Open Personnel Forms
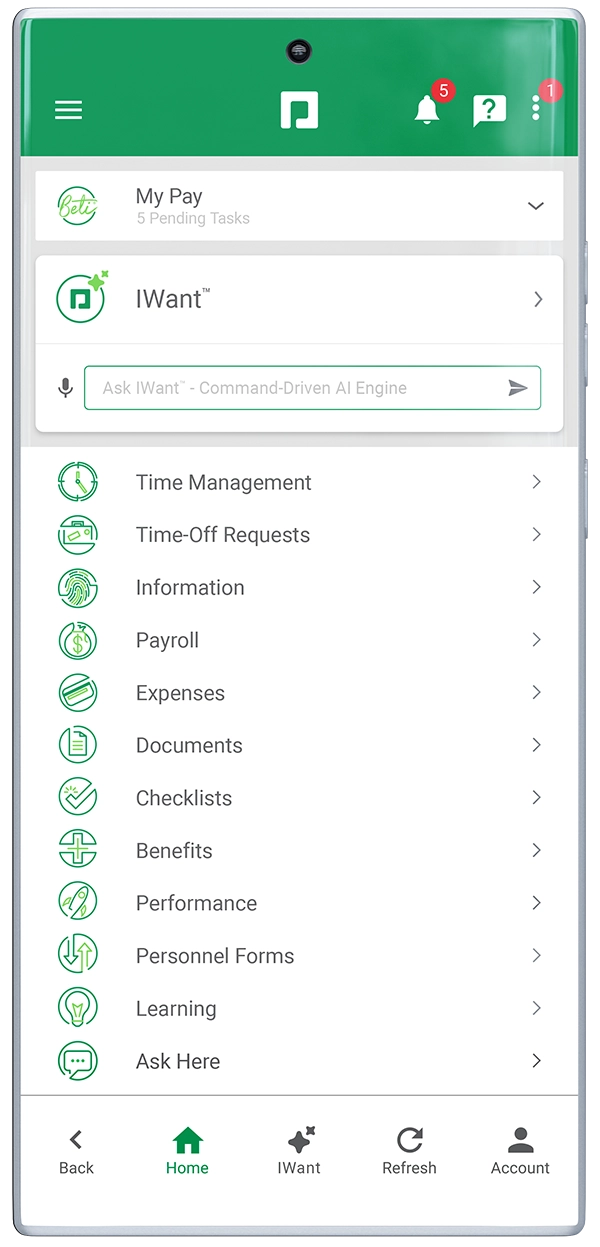The width and height of the screenshot is (600, 1247). (299, 956)
